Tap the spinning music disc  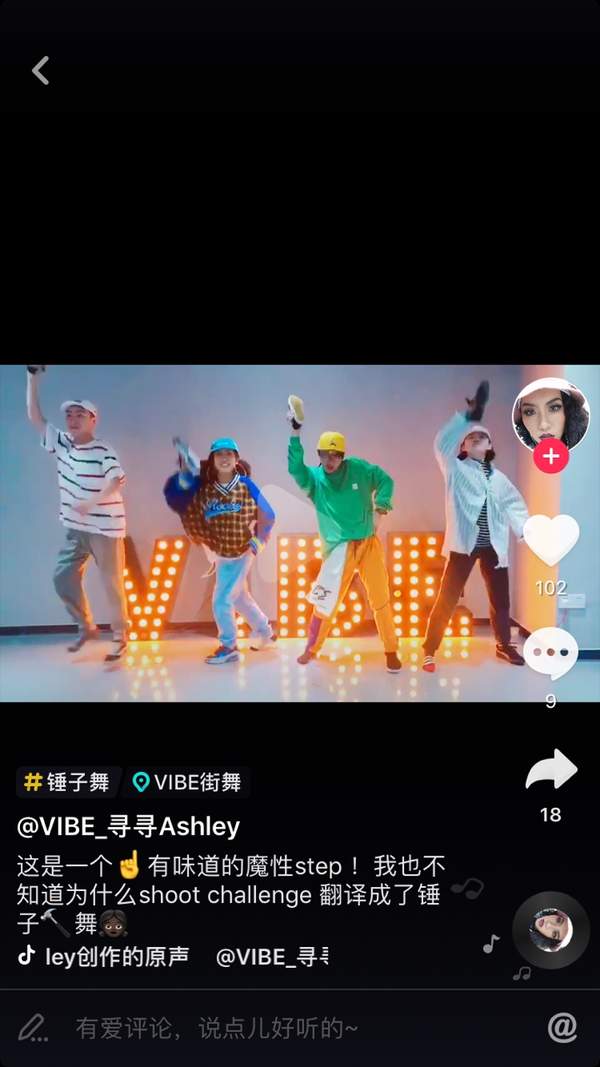pyautogui.click(x=551, y=930)
